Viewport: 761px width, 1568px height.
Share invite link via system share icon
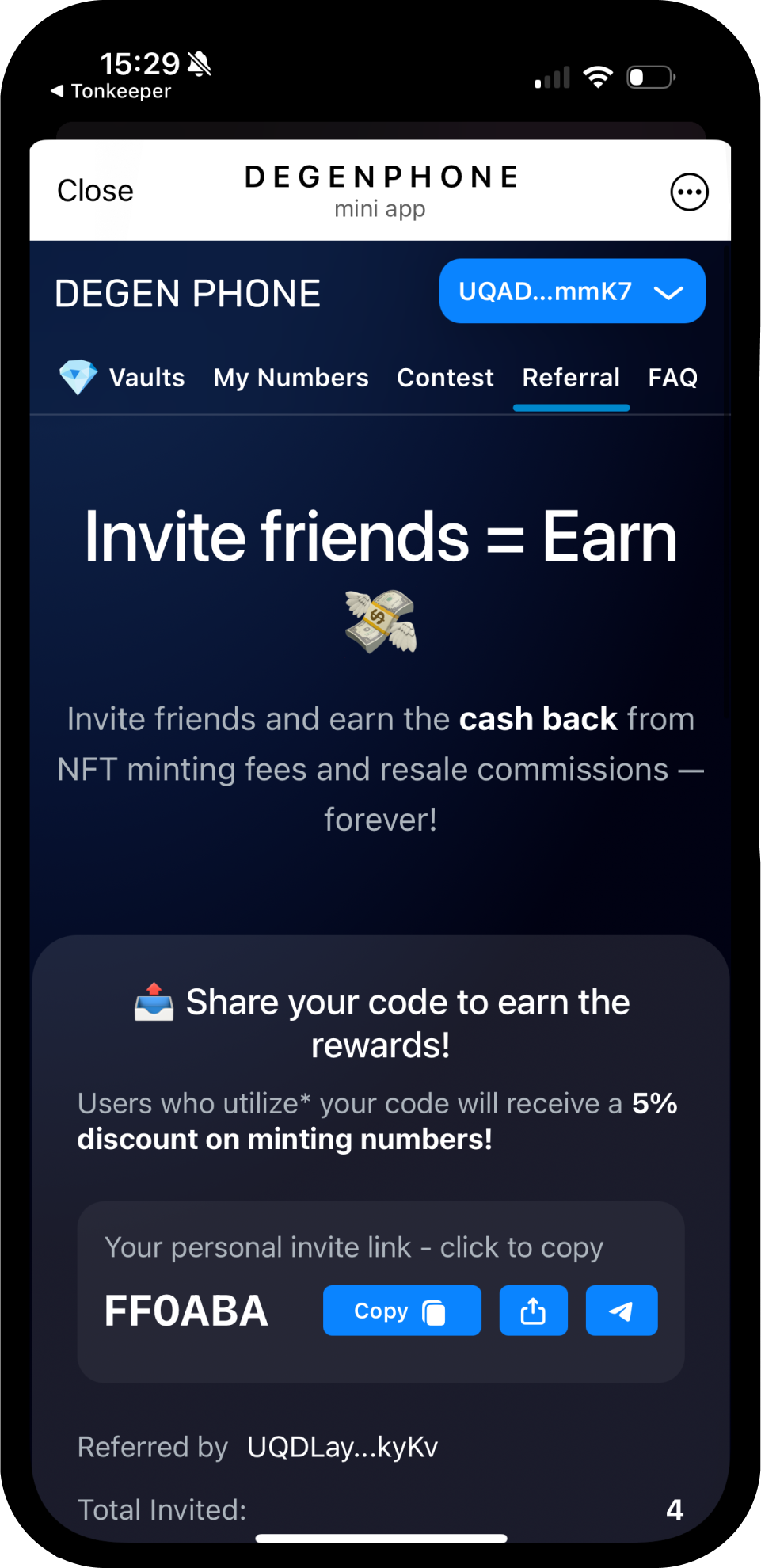click(533, 1311)
